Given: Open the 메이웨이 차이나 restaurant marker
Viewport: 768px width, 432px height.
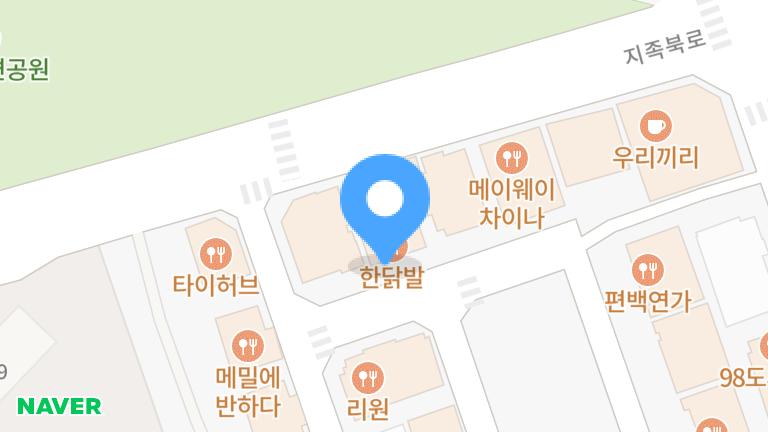Looking at the screenshot, I should coord(511,157).
